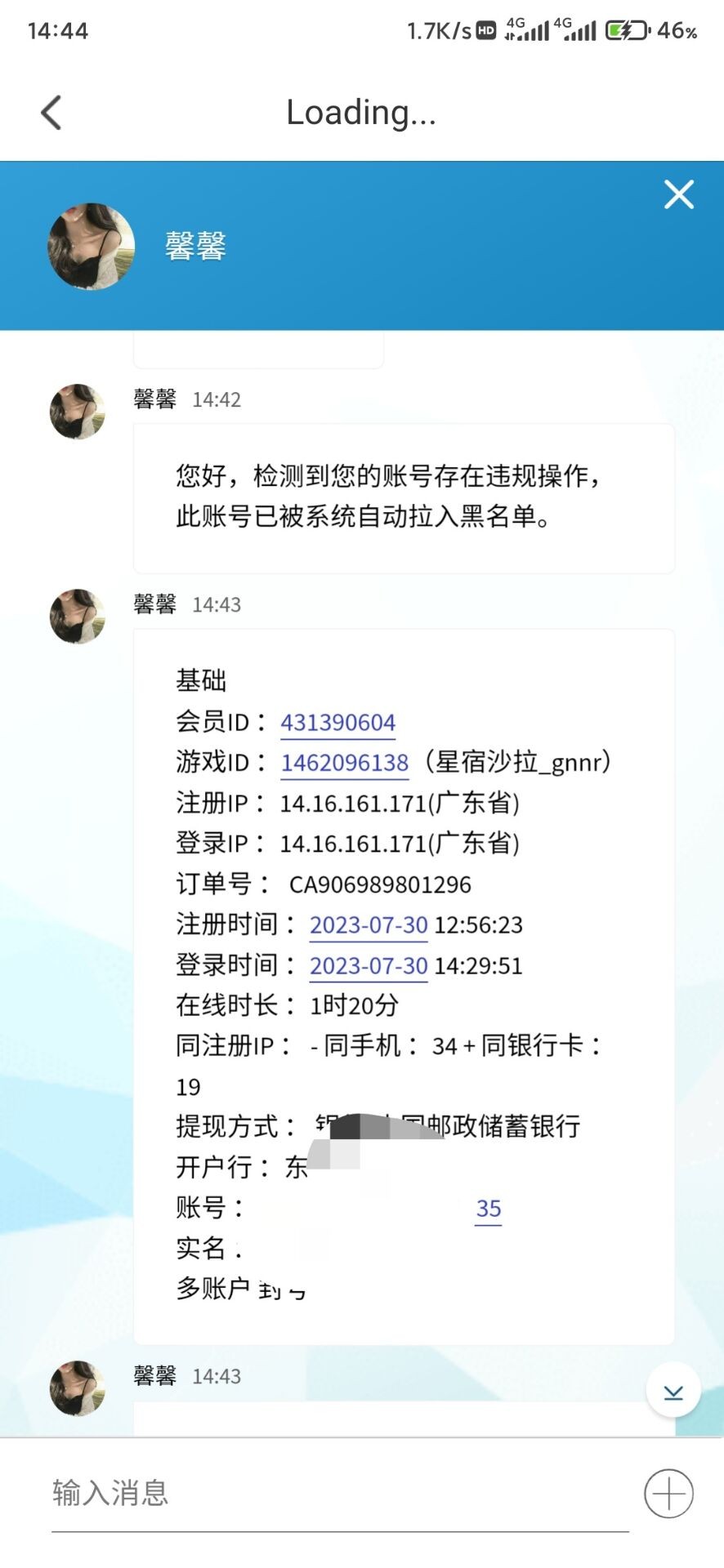Open the game ID link 1462096138
This screenshot has height=1568, width=724.
(344, 762)
